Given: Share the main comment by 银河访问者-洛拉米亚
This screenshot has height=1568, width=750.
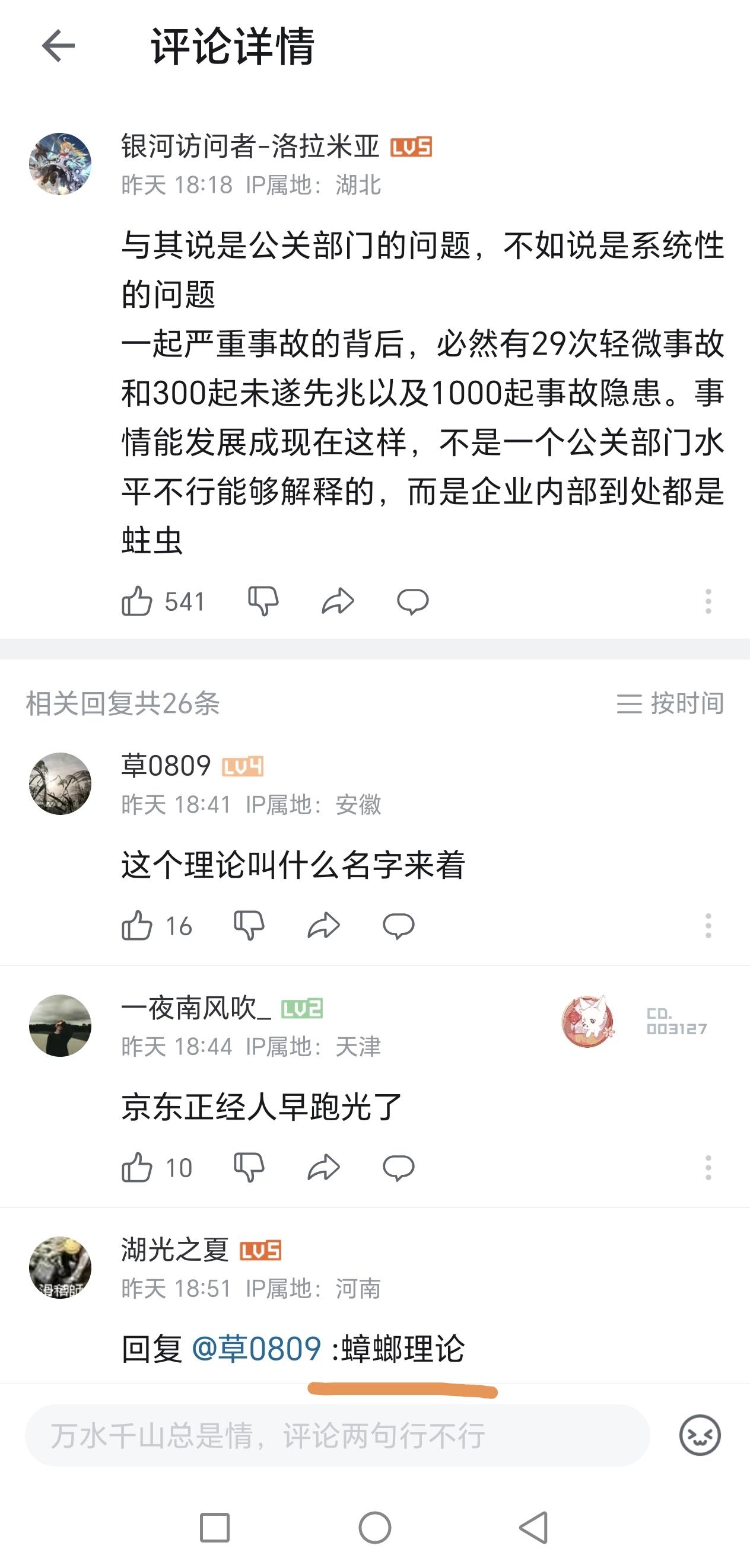Looking at the screenshot, I should click(x=338, y=601).
